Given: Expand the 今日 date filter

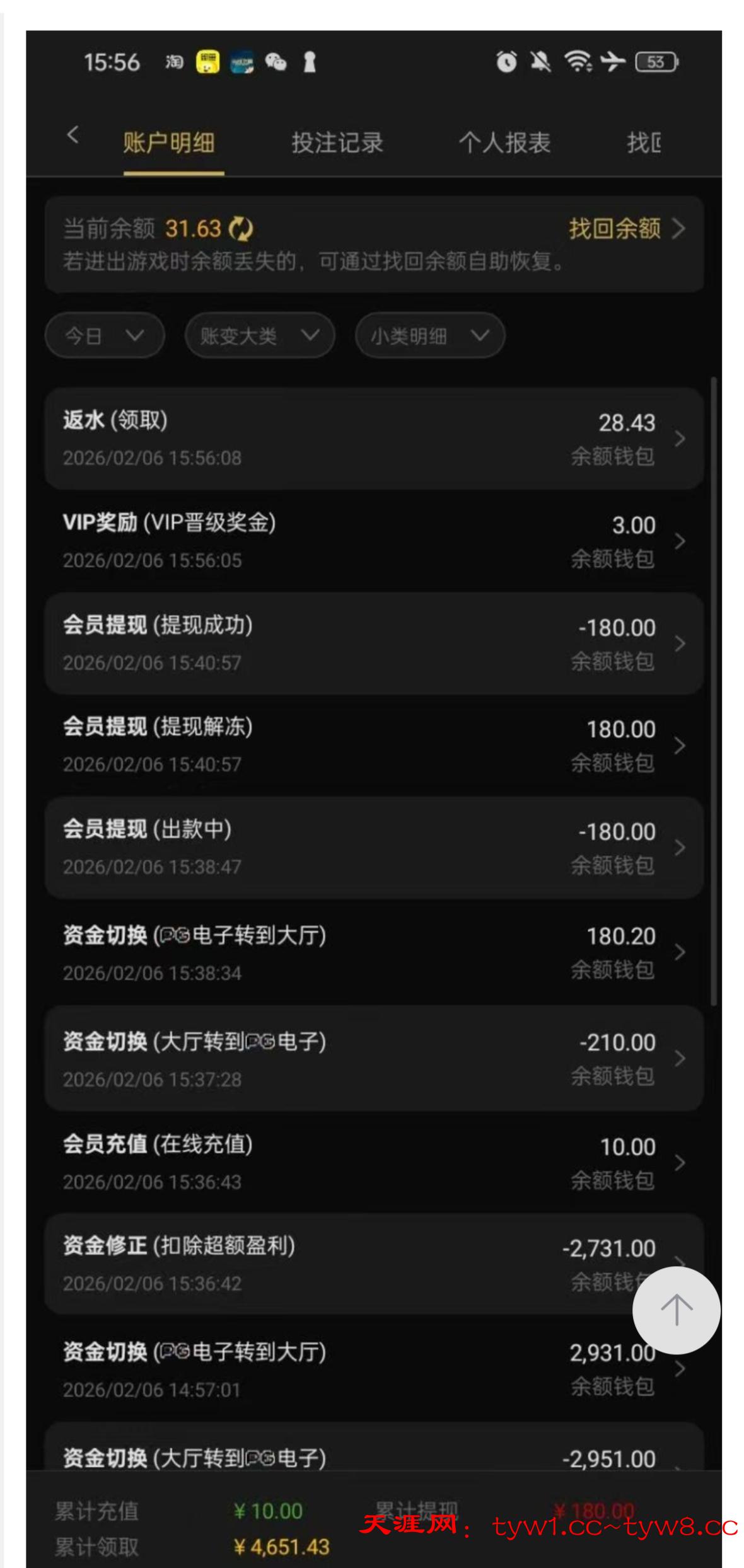Looking at the screenshot, I should pos(105,335).
